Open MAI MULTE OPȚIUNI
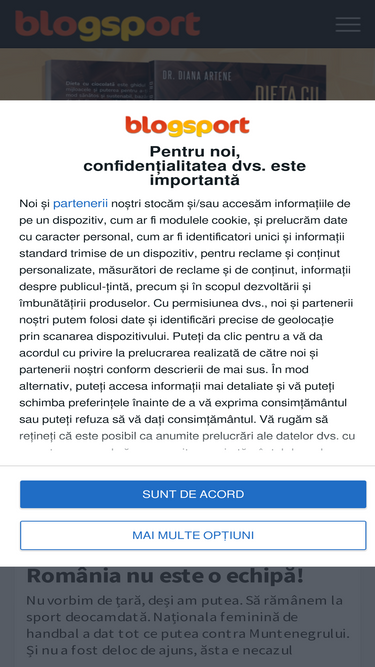 point(193,535)
